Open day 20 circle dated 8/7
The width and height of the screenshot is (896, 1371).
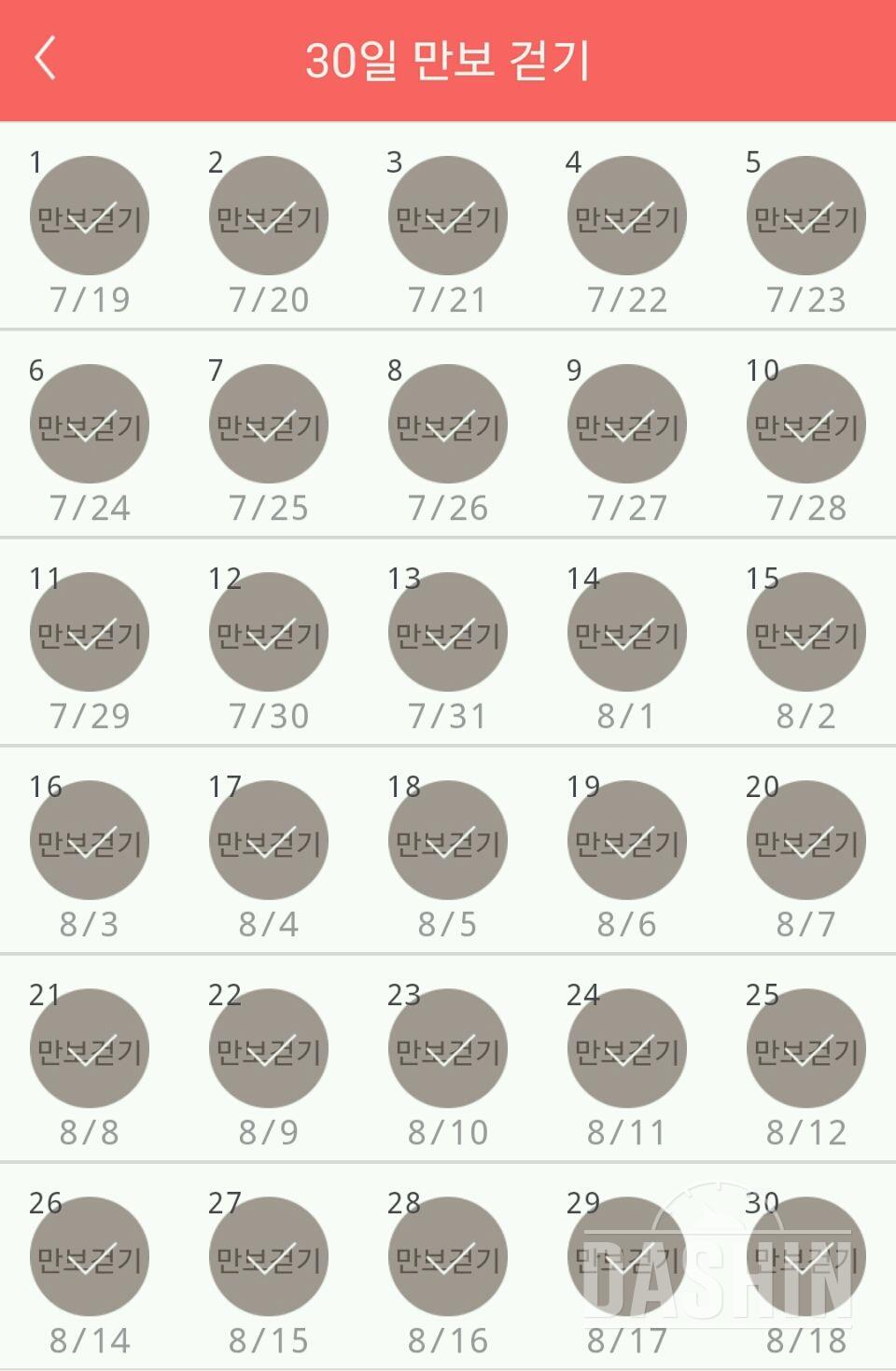(806, 840)
